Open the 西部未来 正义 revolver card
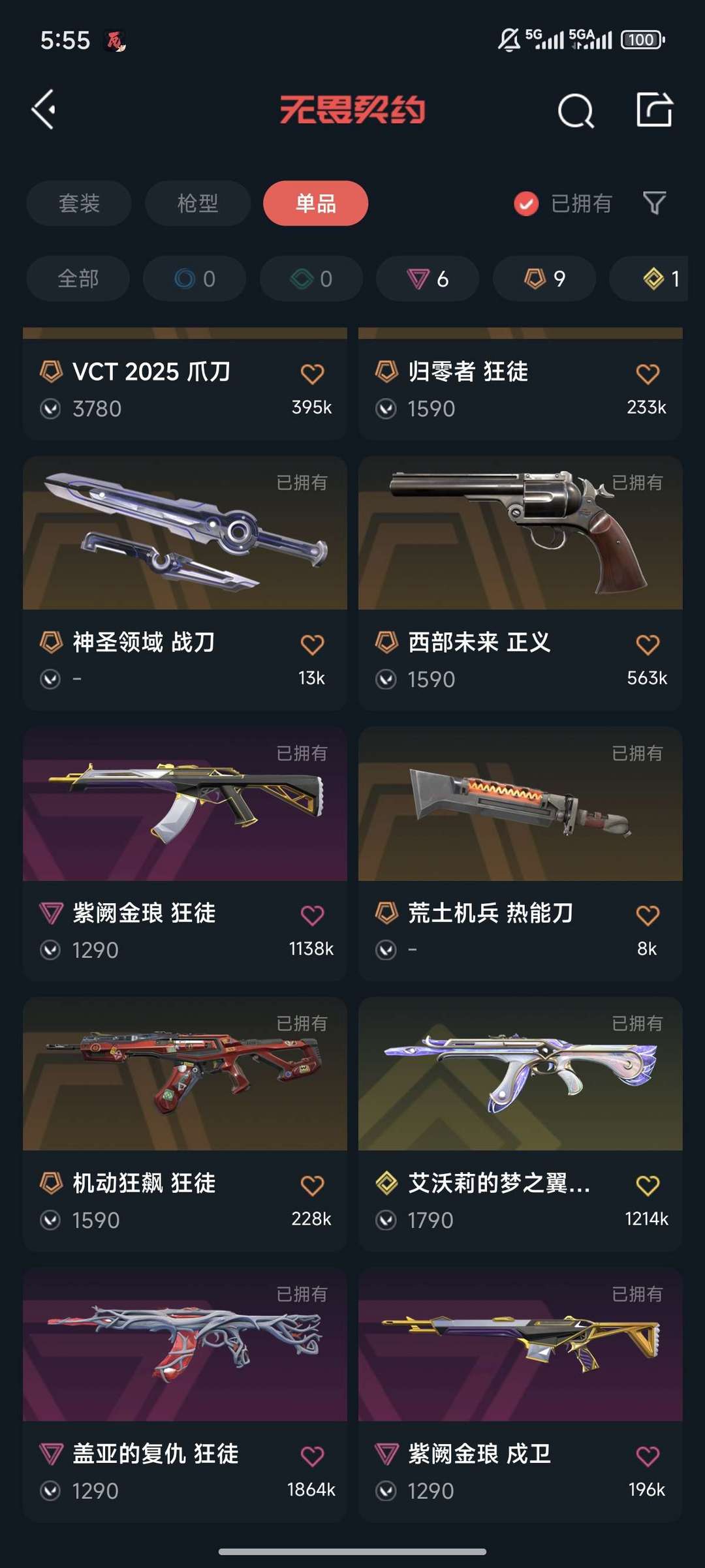 tap(520, 583)
